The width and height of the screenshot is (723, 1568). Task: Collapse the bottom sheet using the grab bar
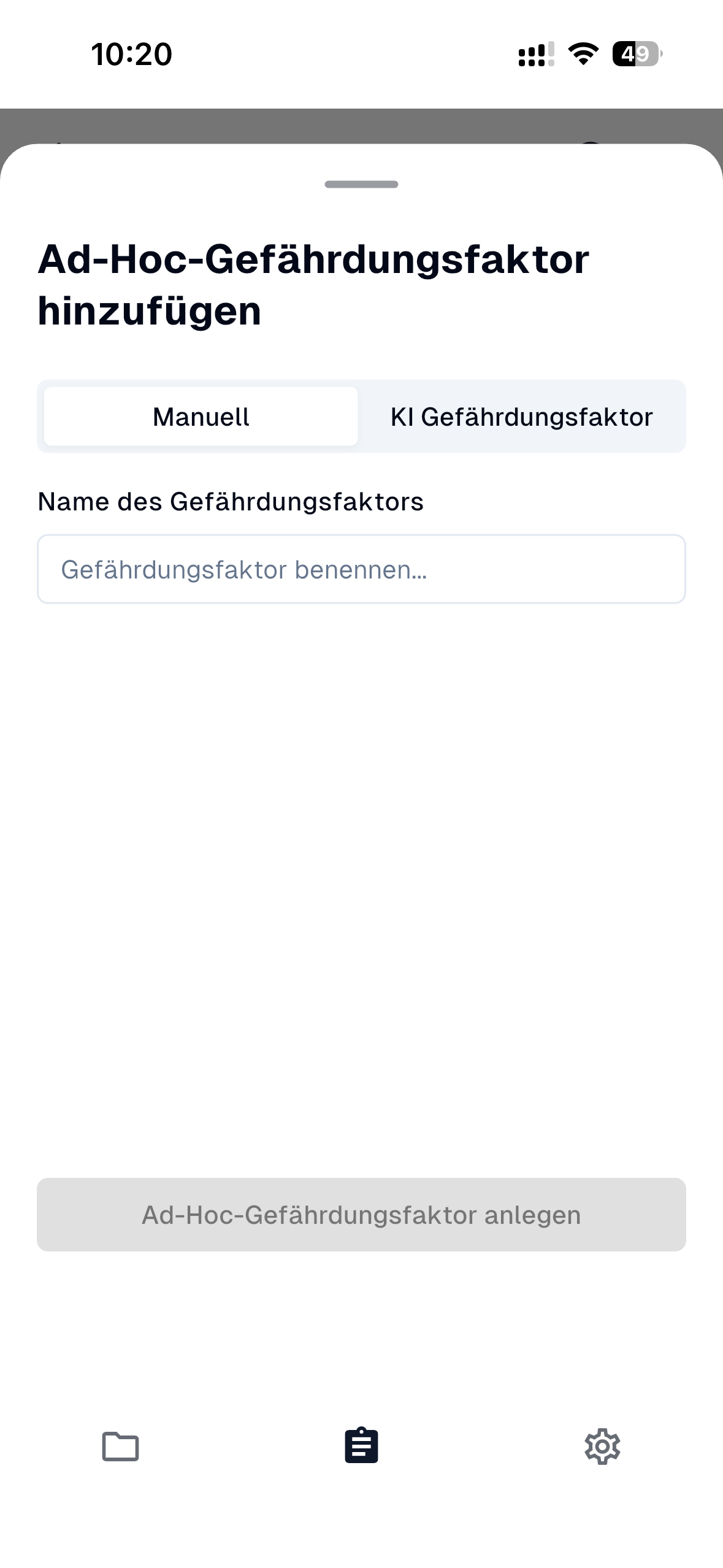coord(361,183)
